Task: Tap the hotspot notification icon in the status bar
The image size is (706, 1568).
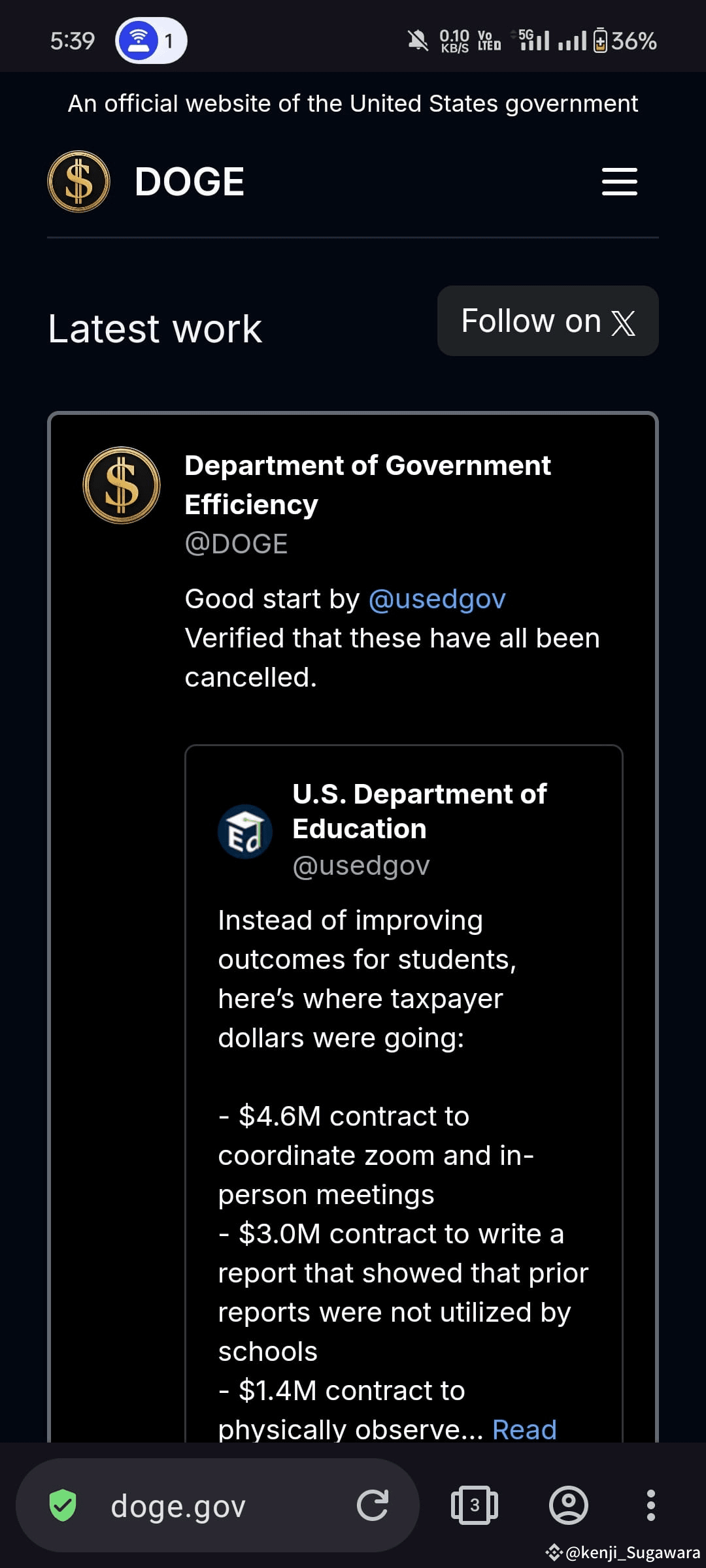Action: coord(138,40)
